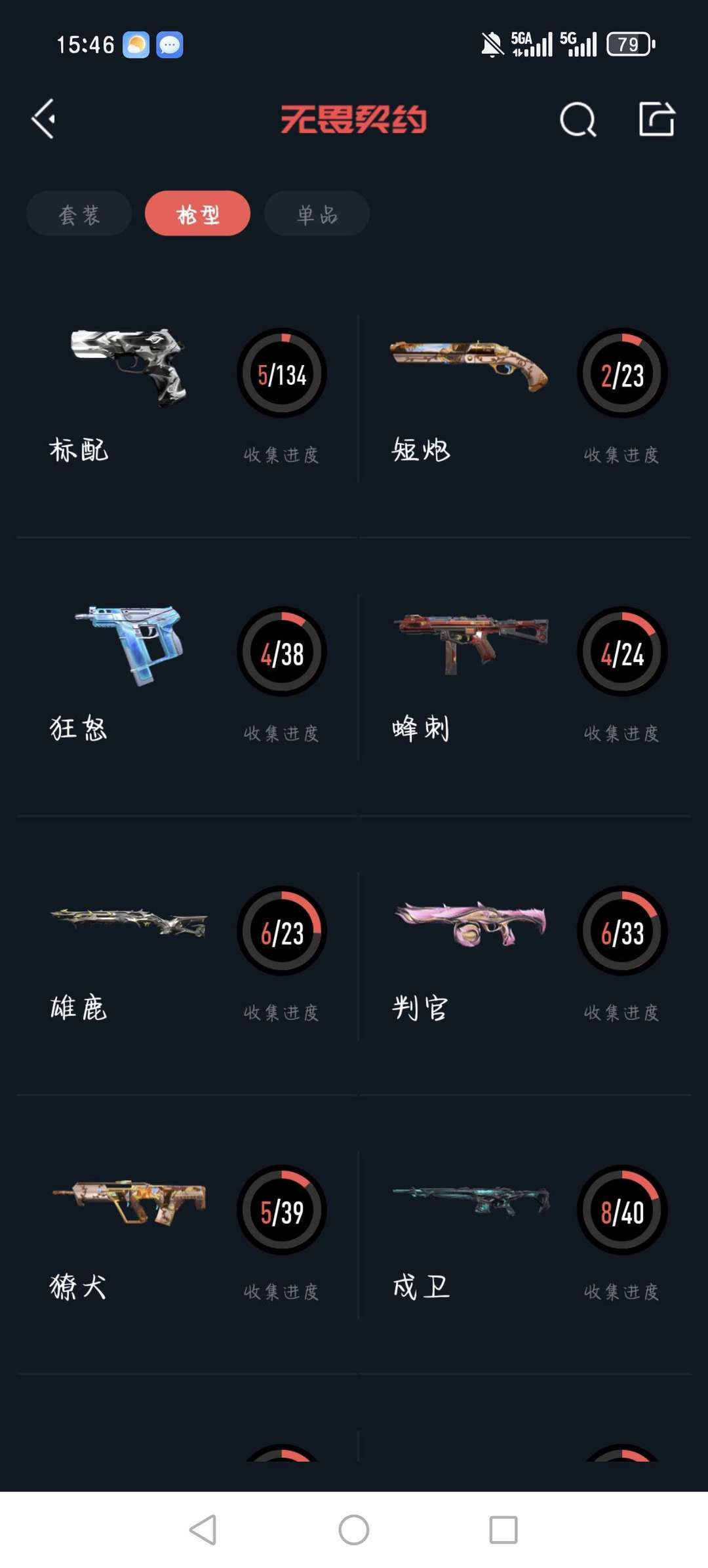Tap the share icon in the header
Screen dimensions: 708x1568
tap(657, 119)
